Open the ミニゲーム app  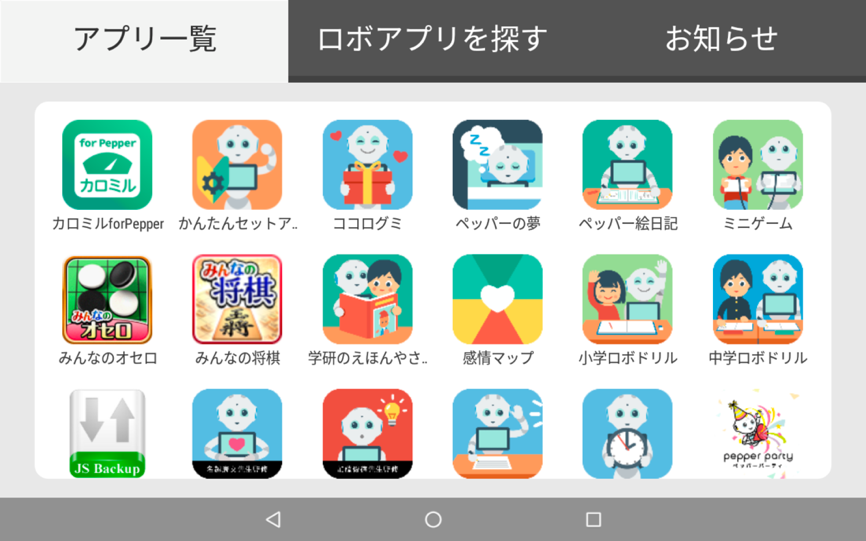757,165
